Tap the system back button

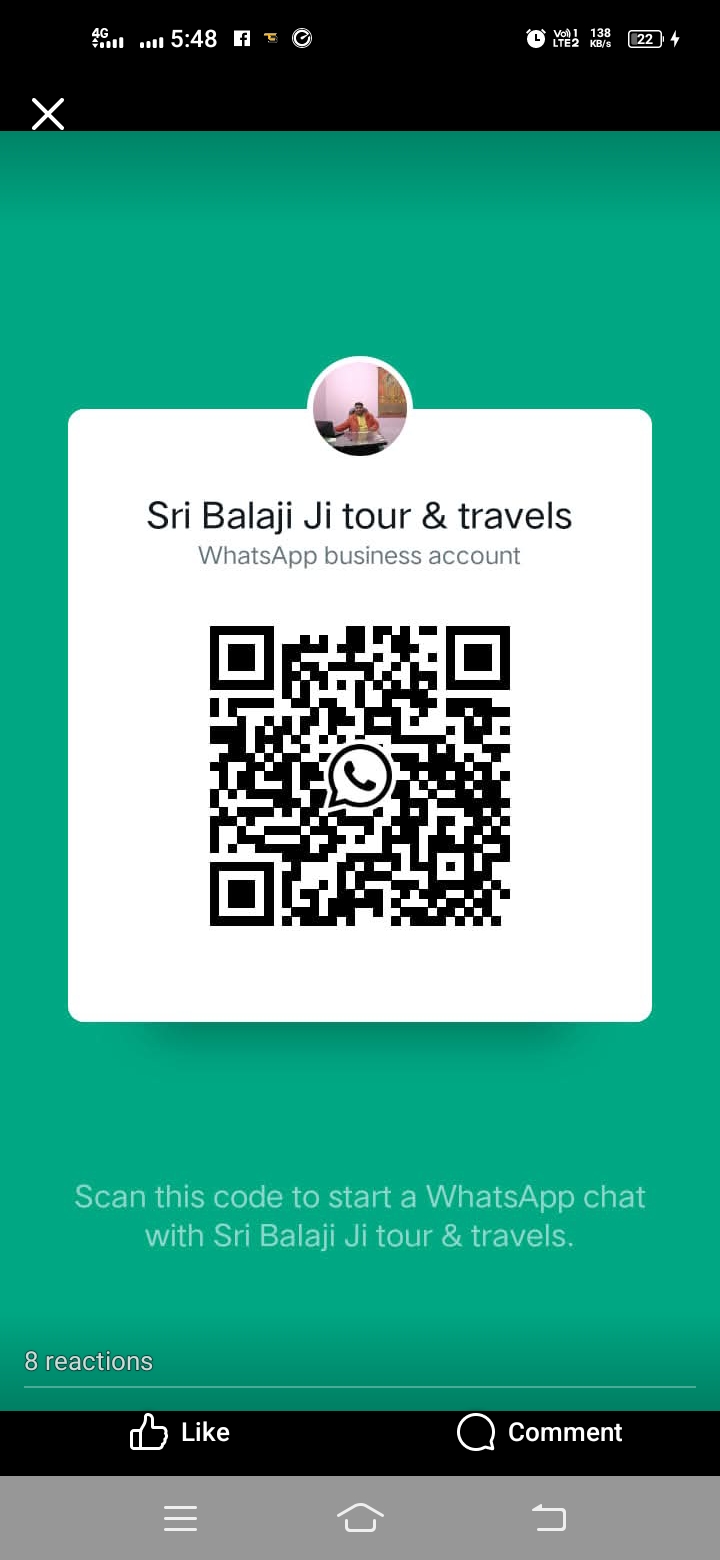pyautogui.click(x=548, y=1518)
